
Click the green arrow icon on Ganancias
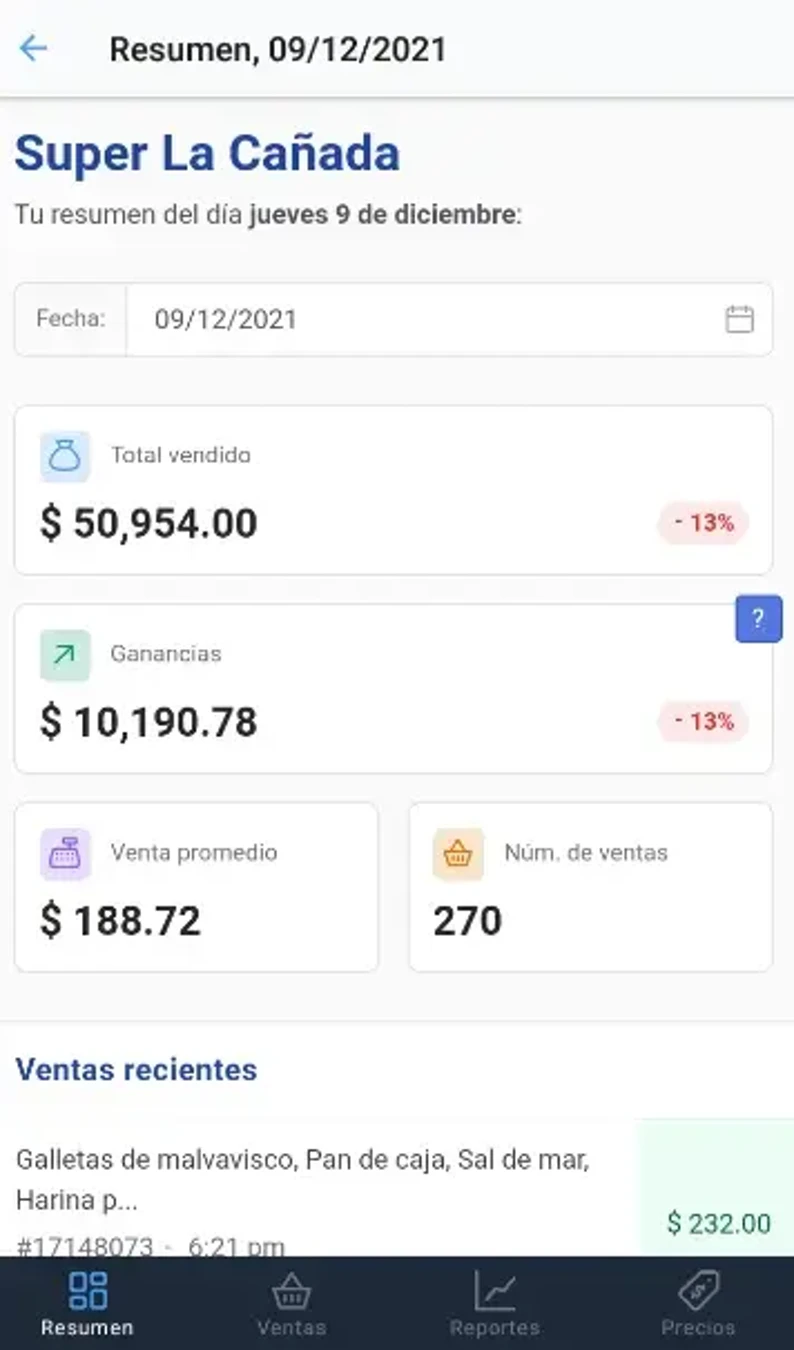tap(65, 655)
